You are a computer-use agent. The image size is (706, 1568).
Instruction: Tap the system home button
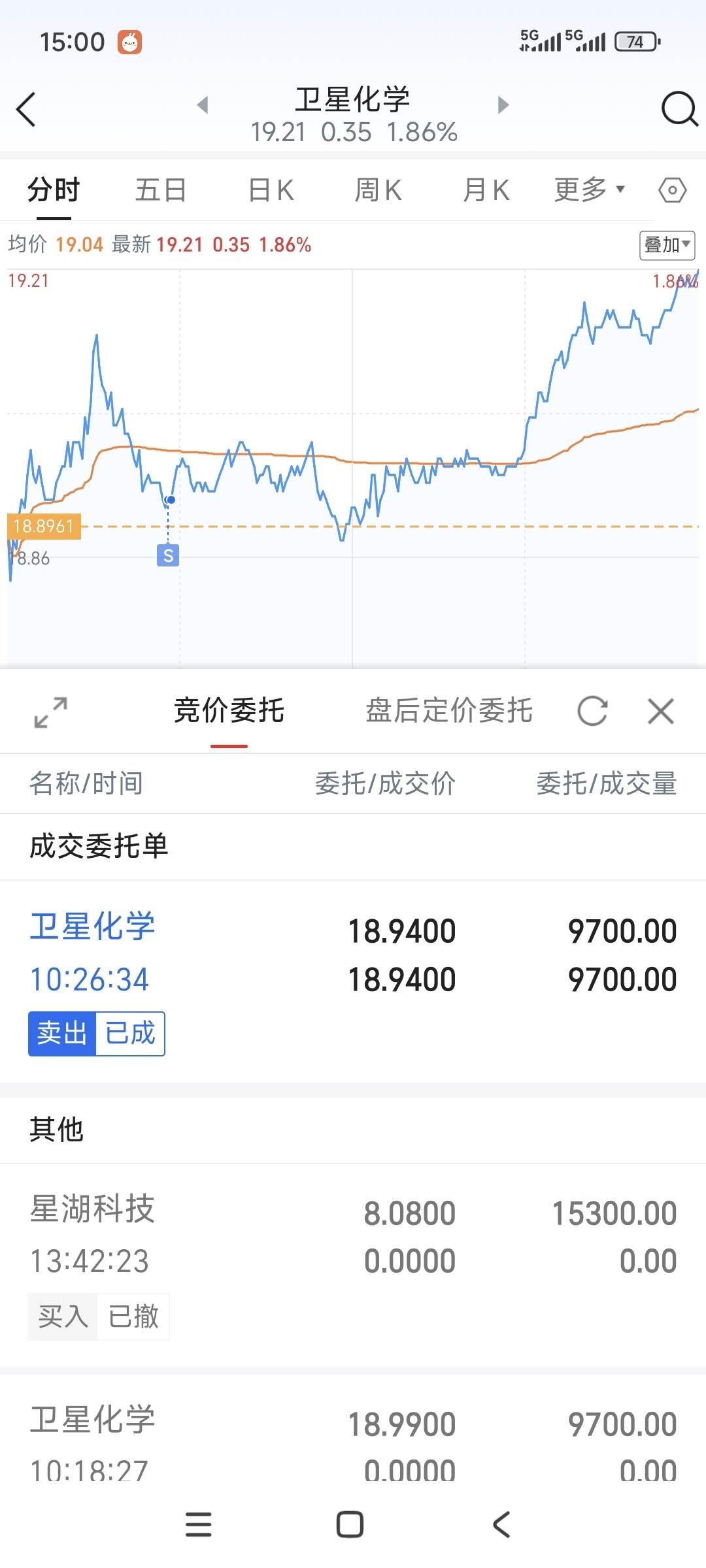pos(350,1524)
